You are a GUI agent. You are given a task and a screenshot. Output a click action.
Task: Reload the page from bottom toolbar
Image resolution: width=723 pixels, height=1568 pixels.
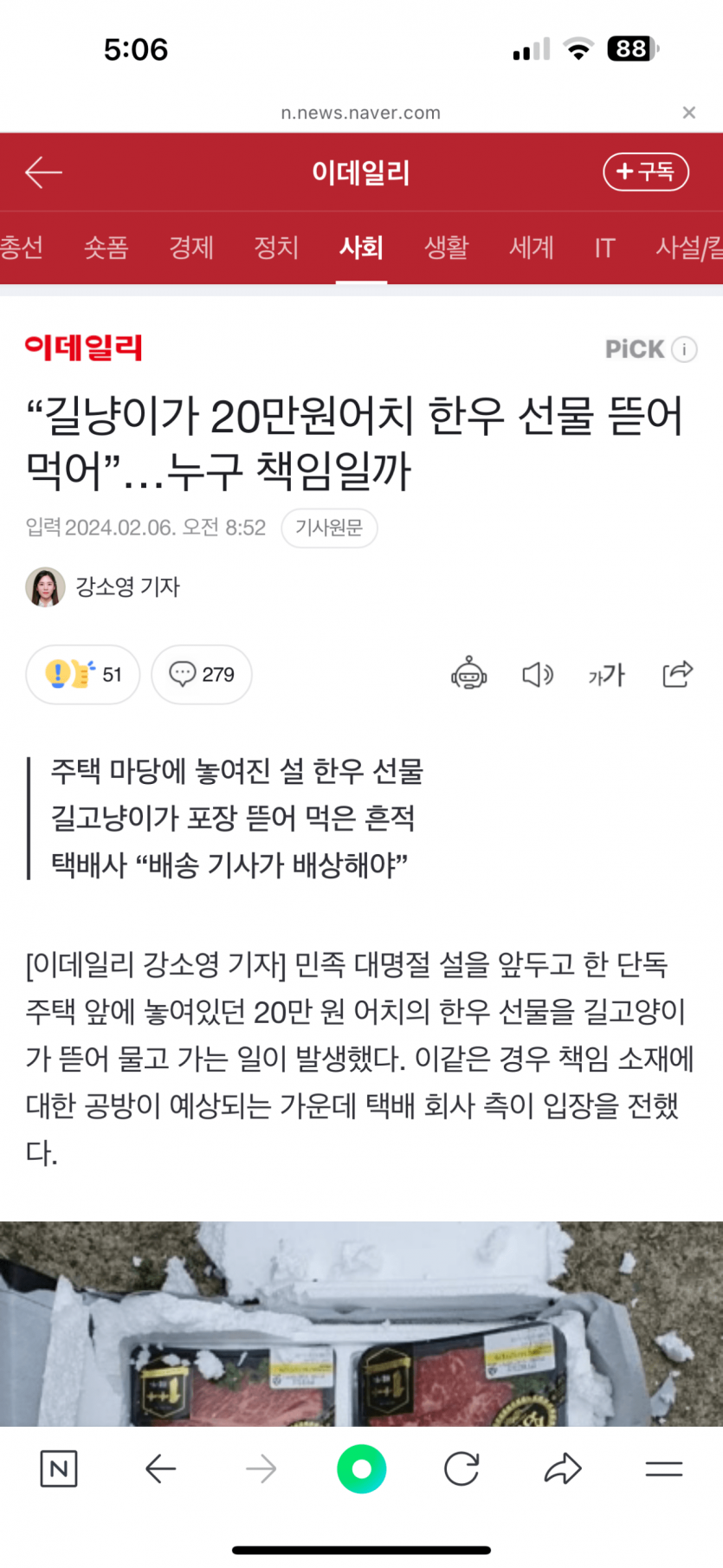click(x=462, y=1468)
